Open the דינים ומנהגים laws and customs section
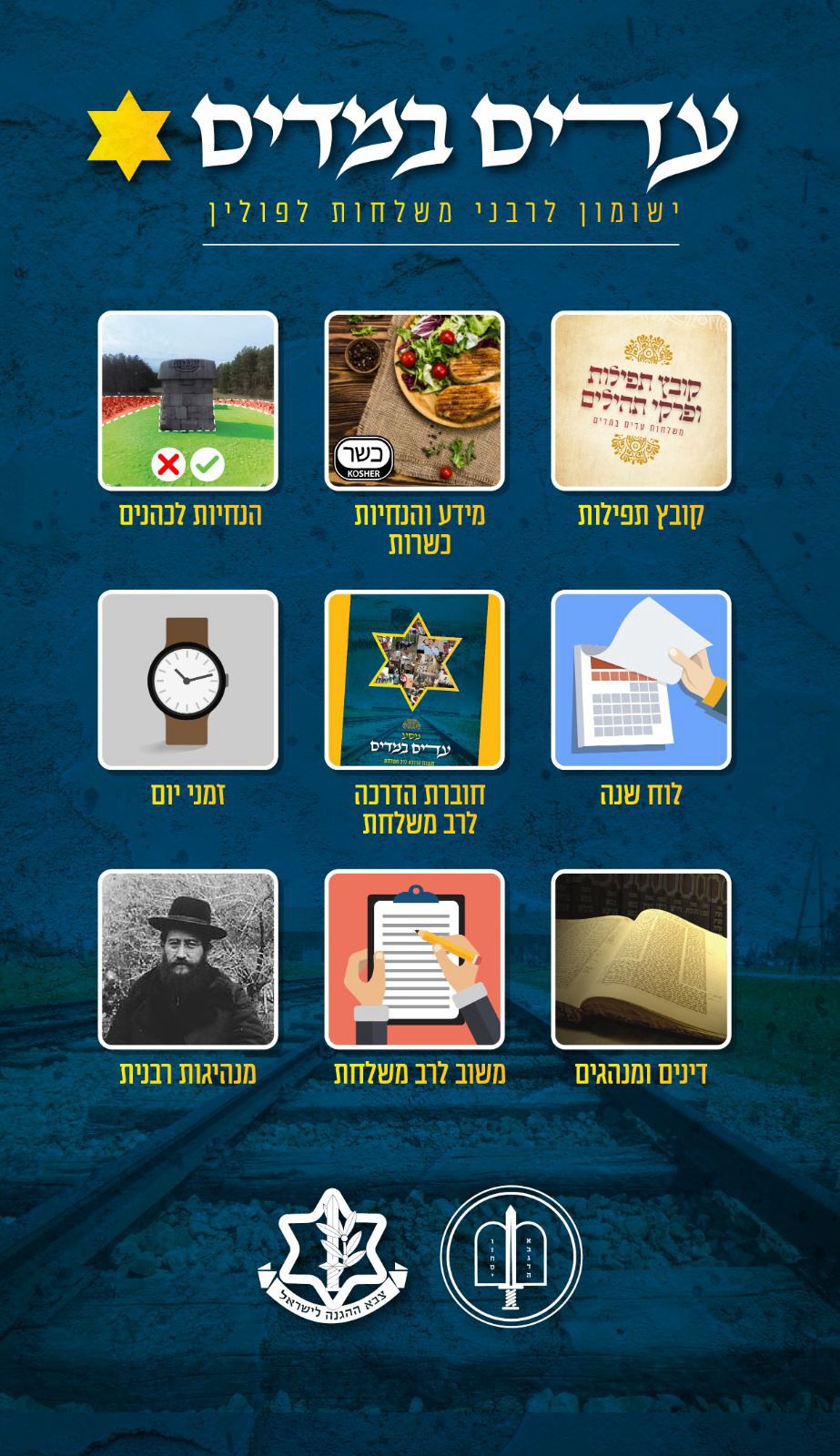The height and width of the screenshot is (1456, 840). pos(642,960)
